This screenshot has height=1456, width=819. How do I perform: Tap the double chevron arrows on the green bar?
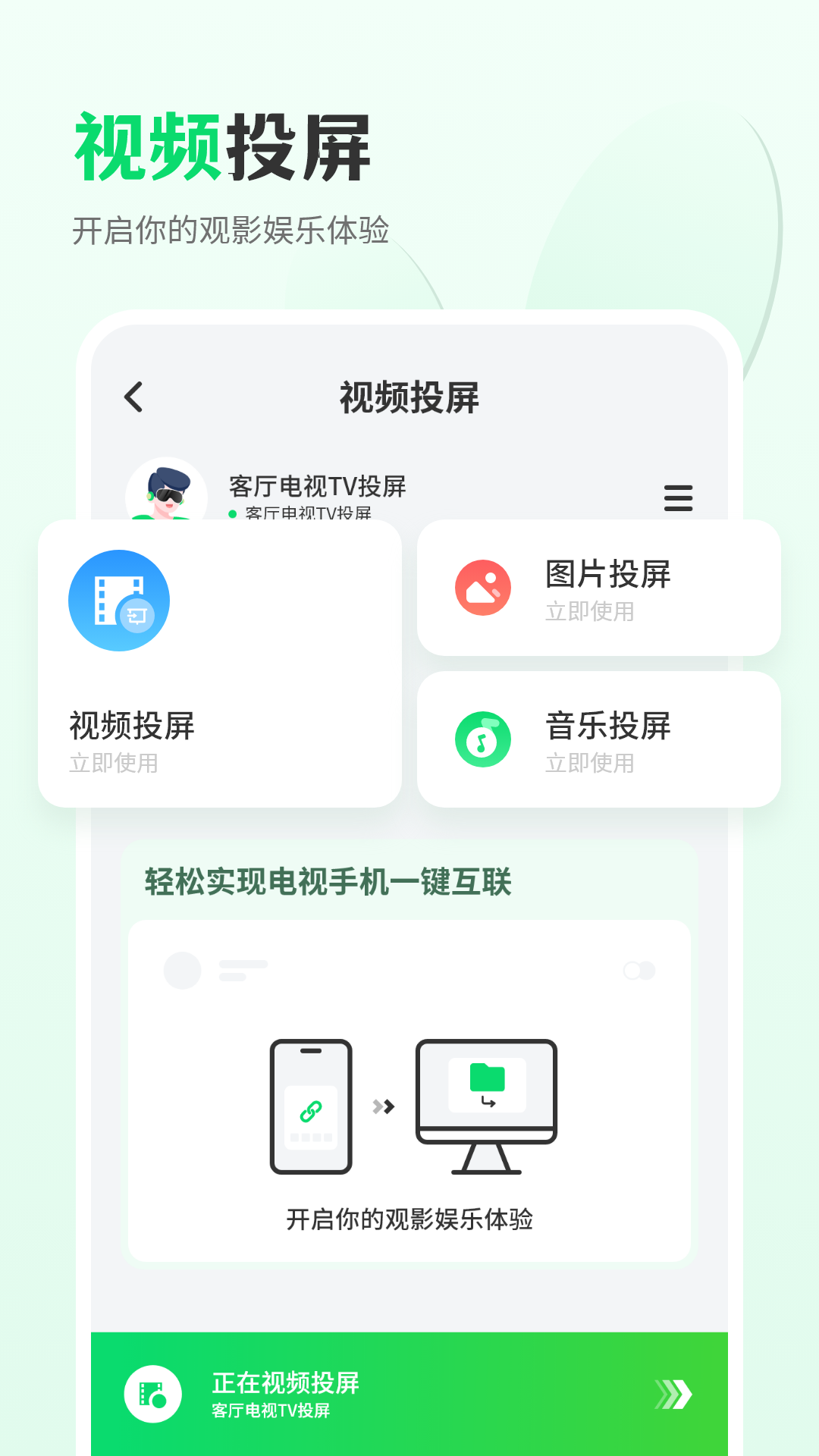click(673, 1394)
